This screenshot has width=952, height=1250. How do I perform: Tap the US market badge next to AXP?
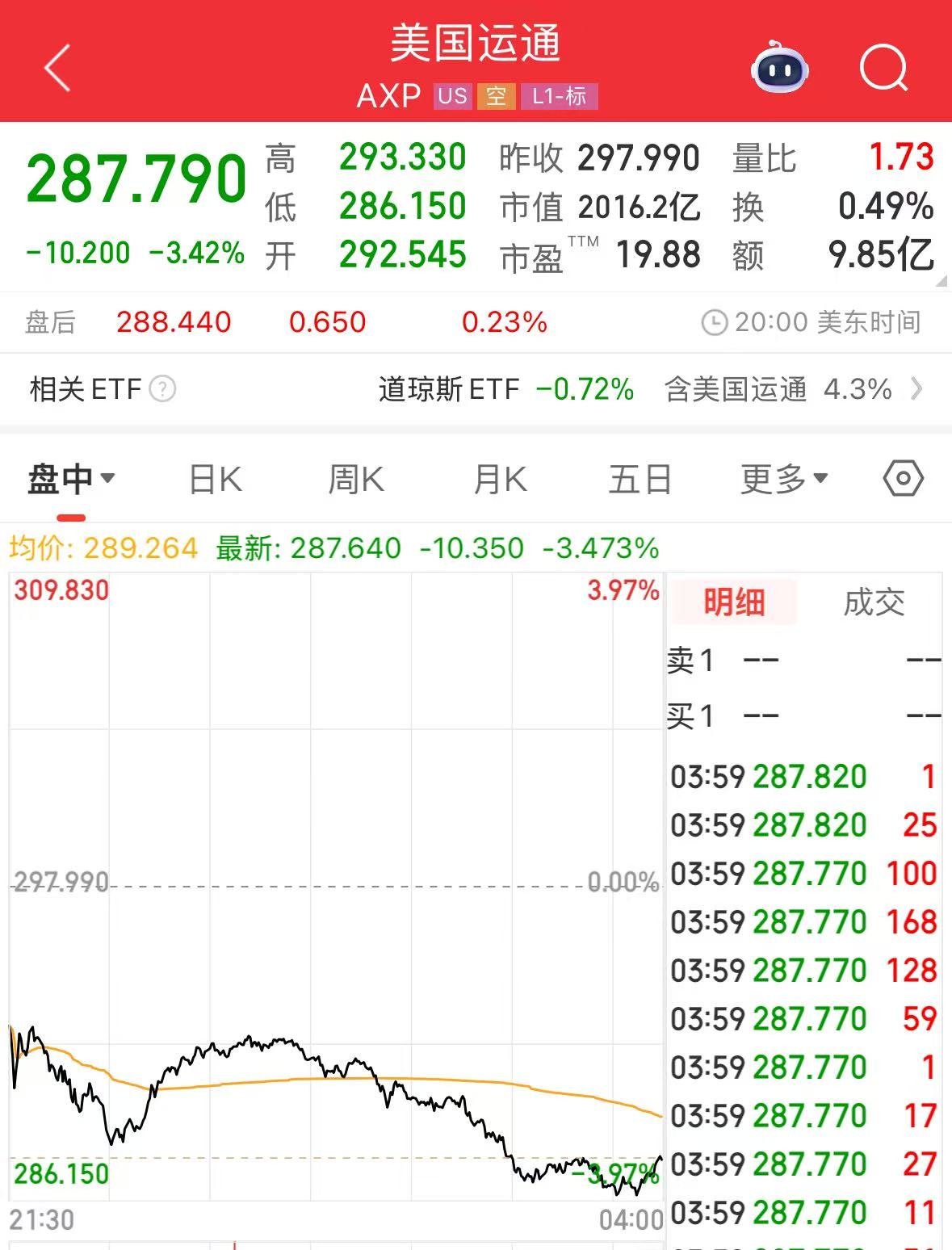coord(453,96)
